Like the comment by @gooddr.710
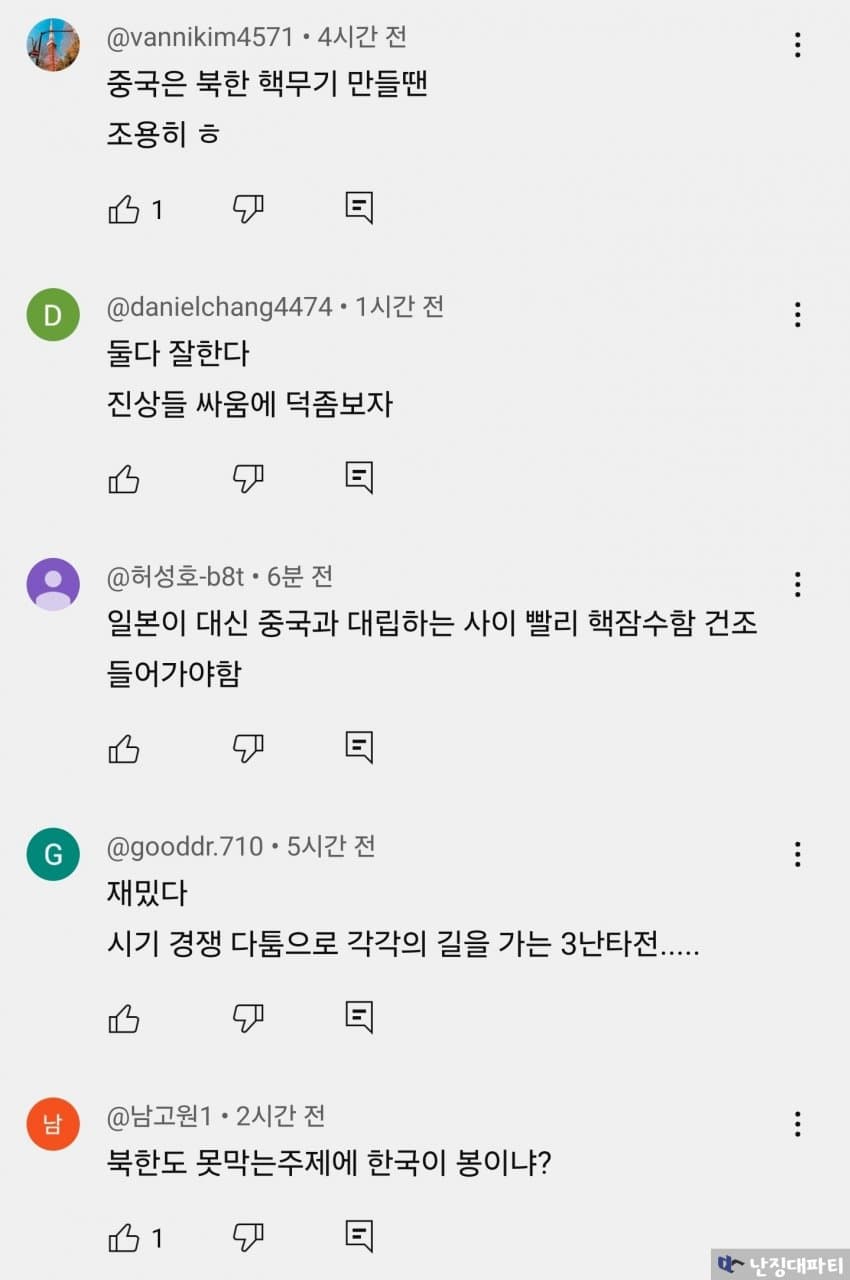 click(124, 1018)
